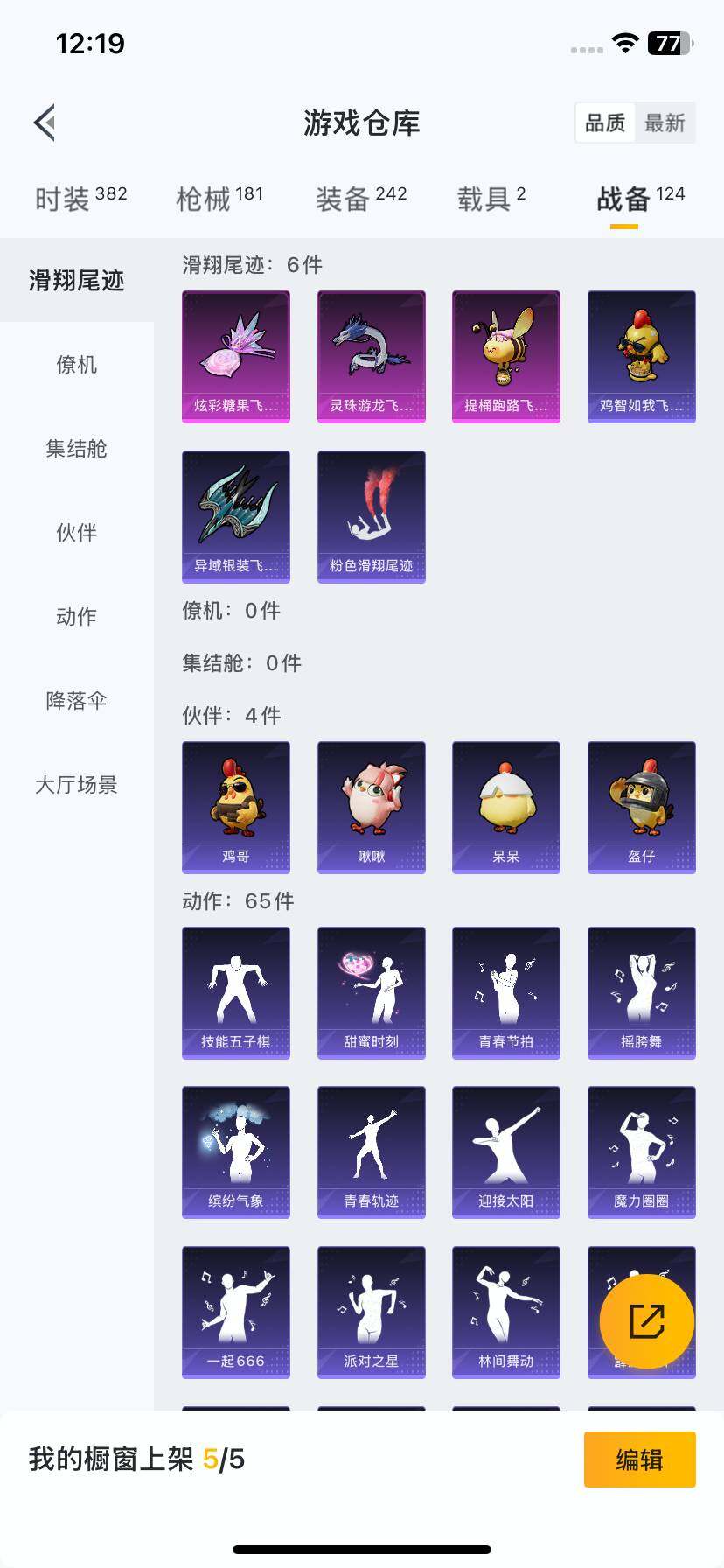View the 粉色滑翔尾迹 item
This screenshot has height=1568, width=724.
click(x=371, y=516)
